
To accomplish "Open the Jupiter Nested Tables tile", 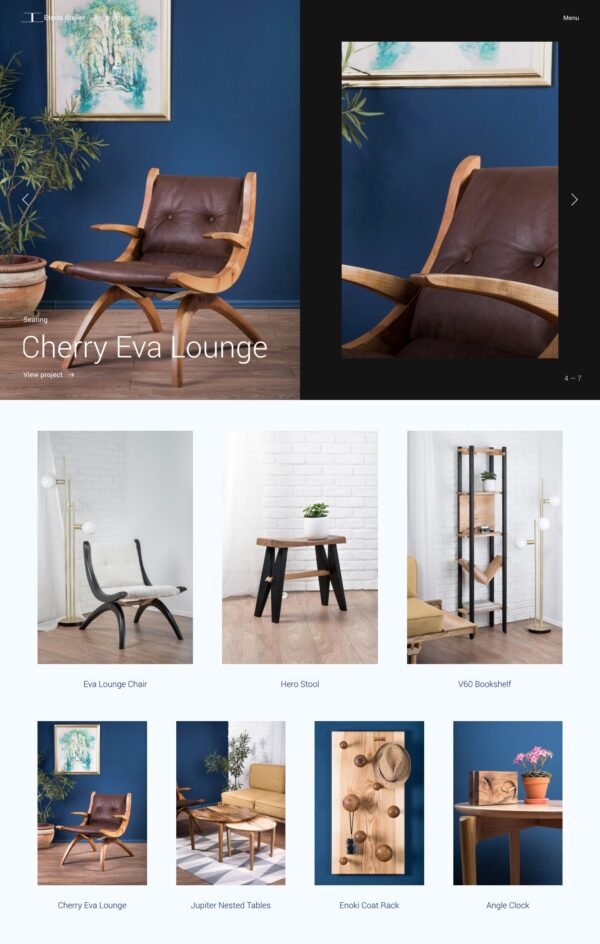I will click(231, 803).
